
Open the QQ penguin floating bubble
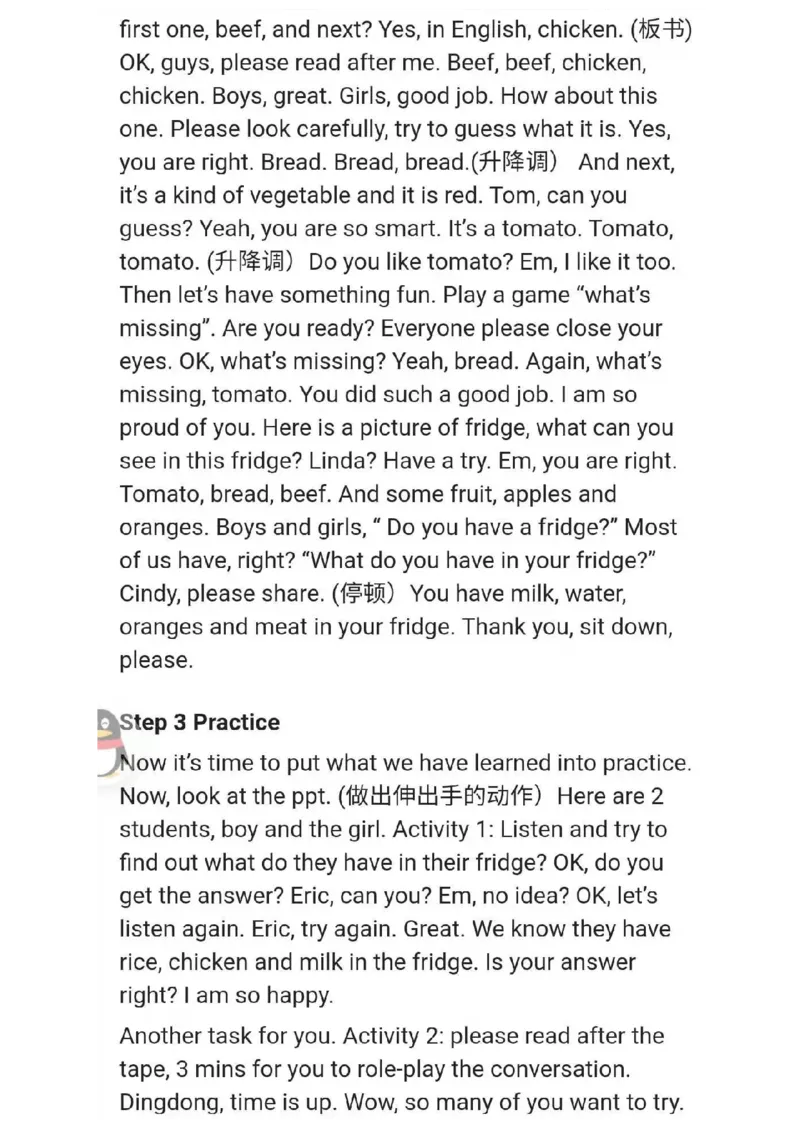pos(106,742)
